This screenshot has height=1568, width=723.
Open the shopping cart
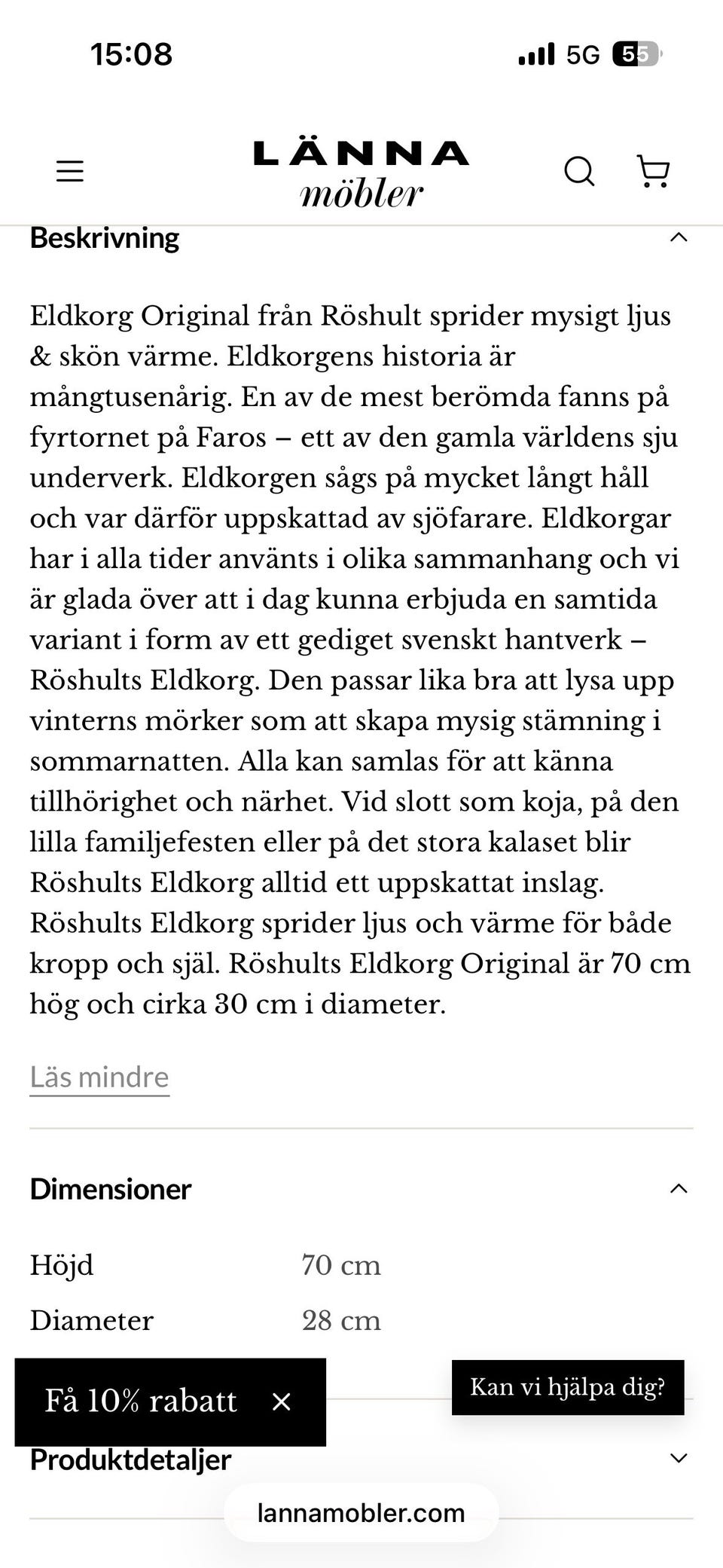653,171
